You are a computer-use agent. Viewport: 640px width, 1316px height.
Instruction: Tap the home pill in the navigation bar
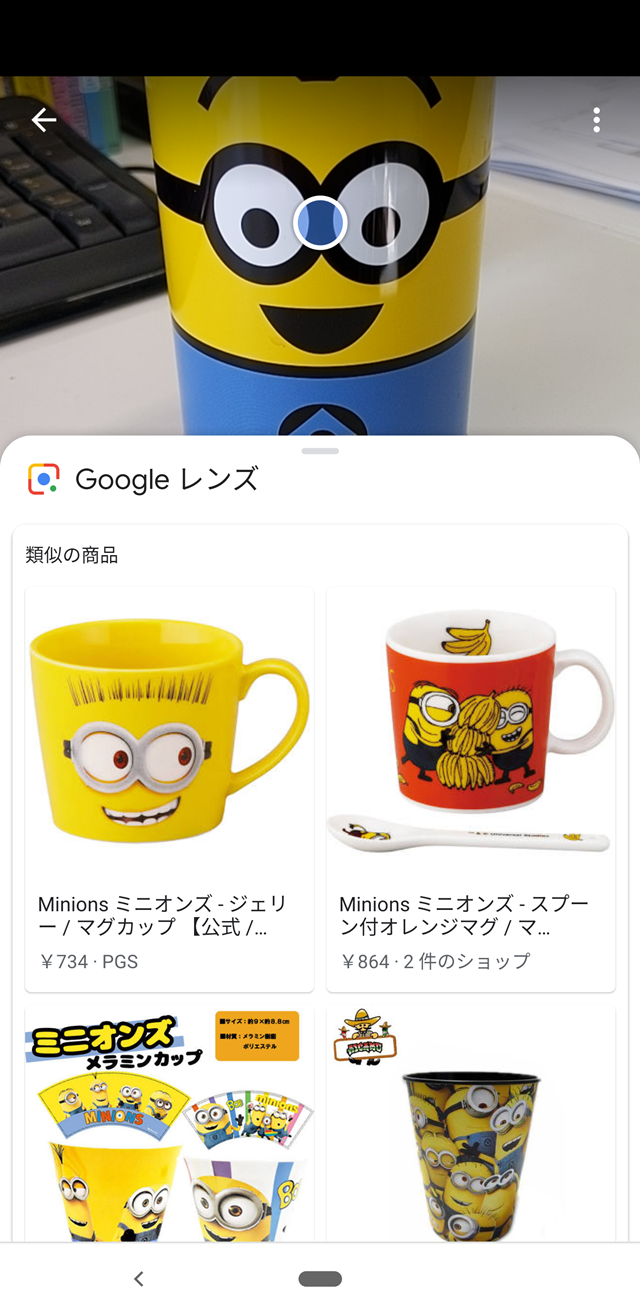point(320,1278)
